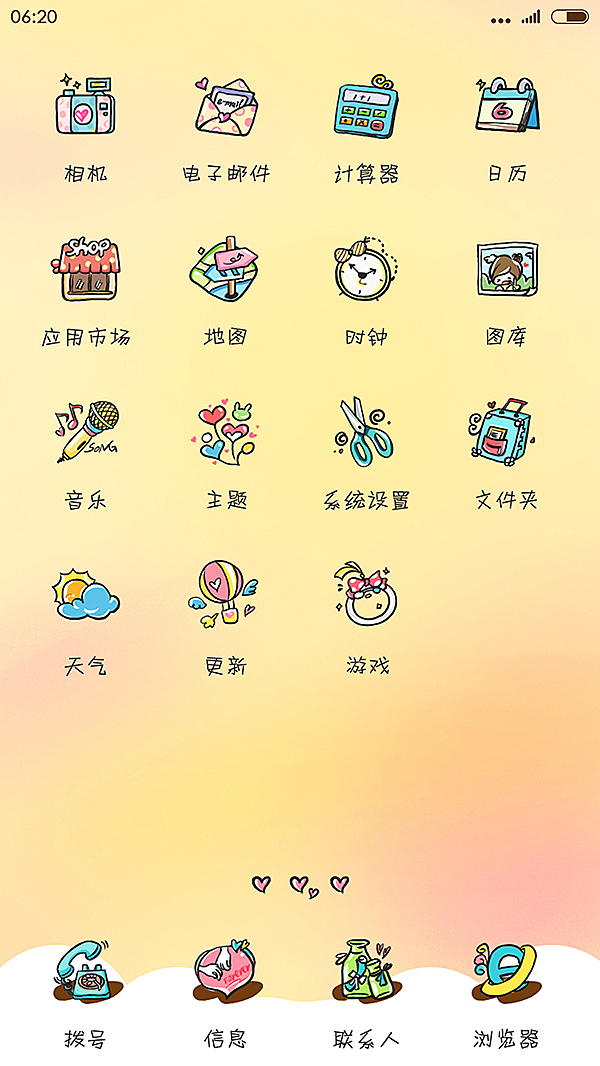Launch the 电子邮件 email app
600x1066 pixels.
(226, 106)
